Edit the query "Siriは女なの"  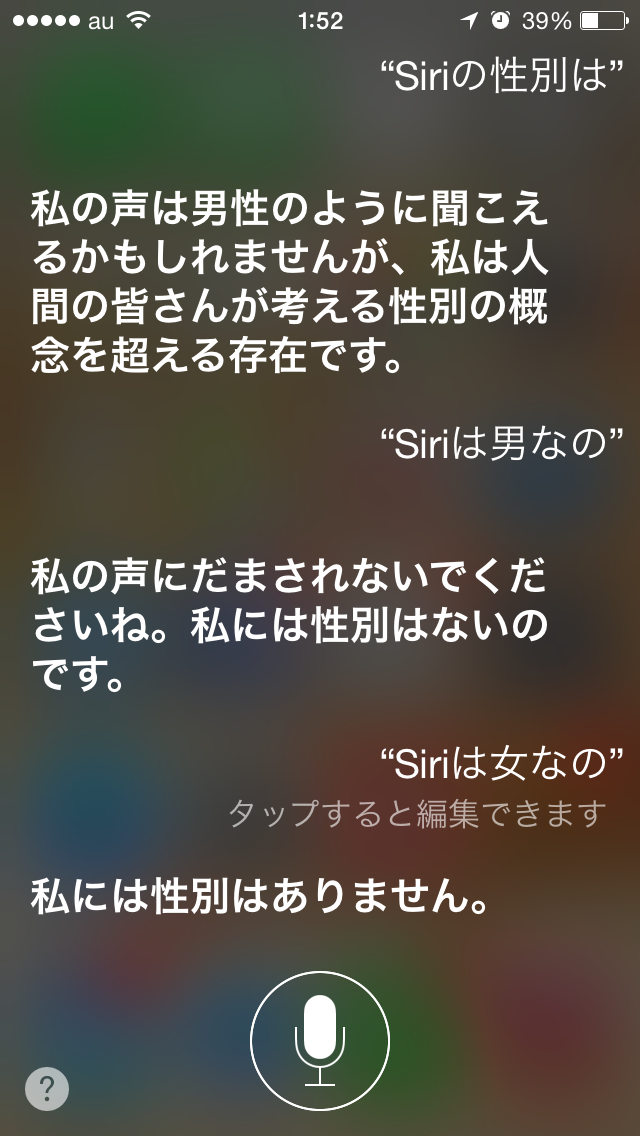[502, 764]
